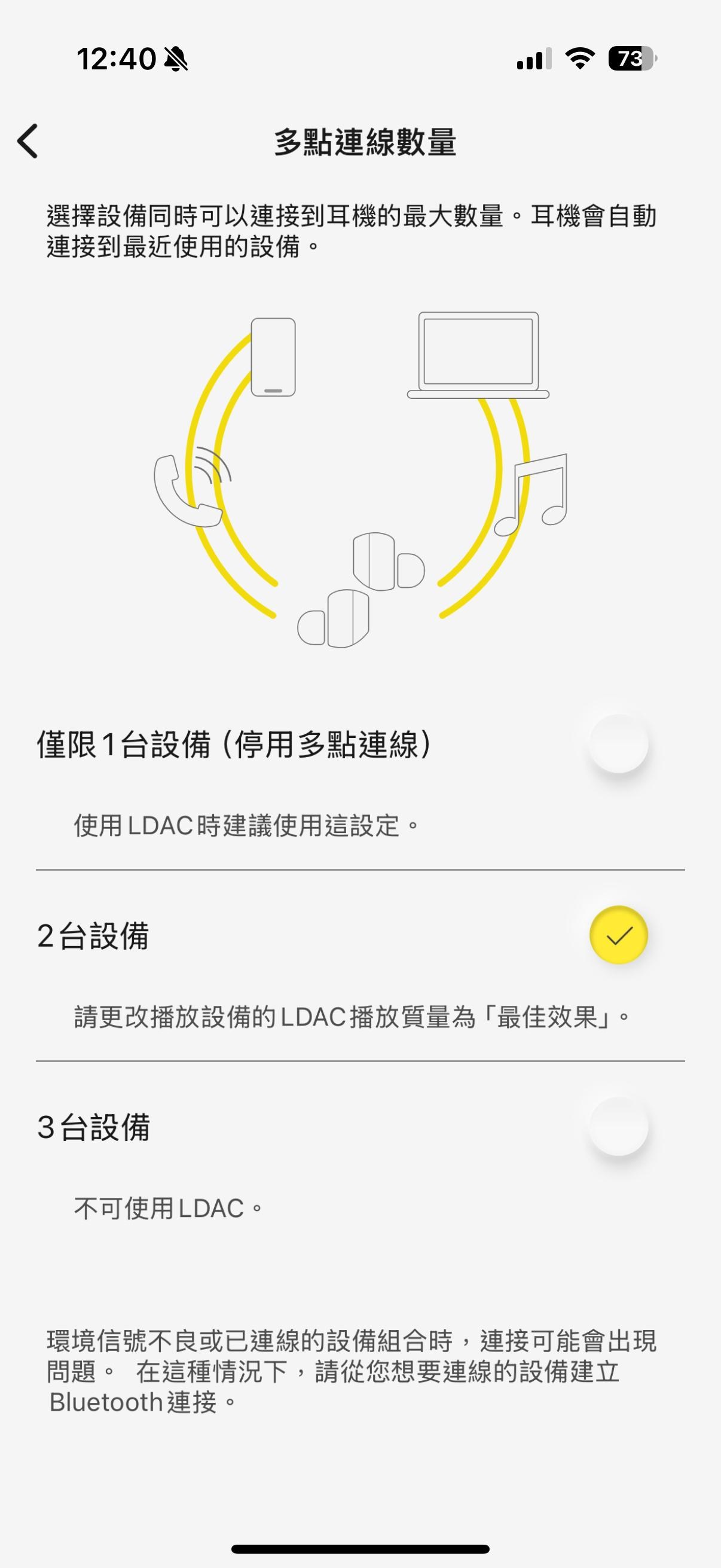Expand back with the left chevron

click(x=29, y=140)
